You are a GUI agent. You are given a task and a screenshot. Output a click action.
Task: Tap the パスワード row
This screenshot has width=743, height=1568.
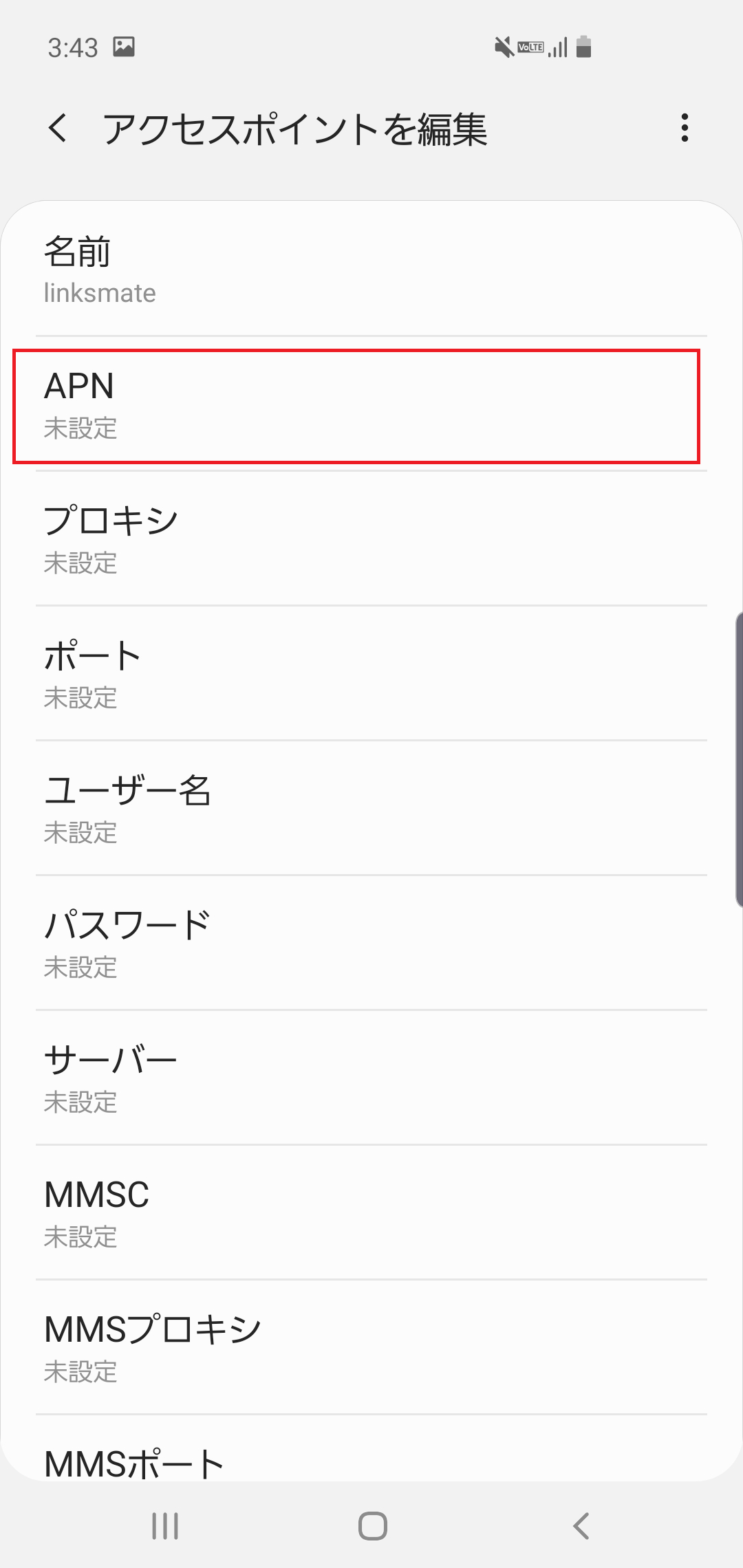[371, 944]
